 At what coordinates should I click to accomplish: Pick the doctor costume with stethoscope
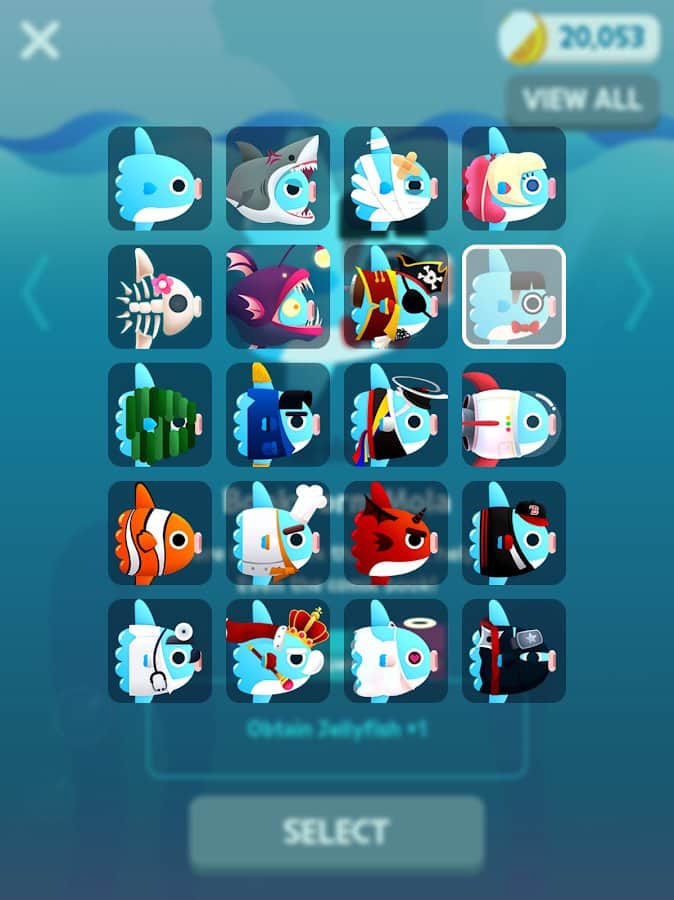click(160, 650)
